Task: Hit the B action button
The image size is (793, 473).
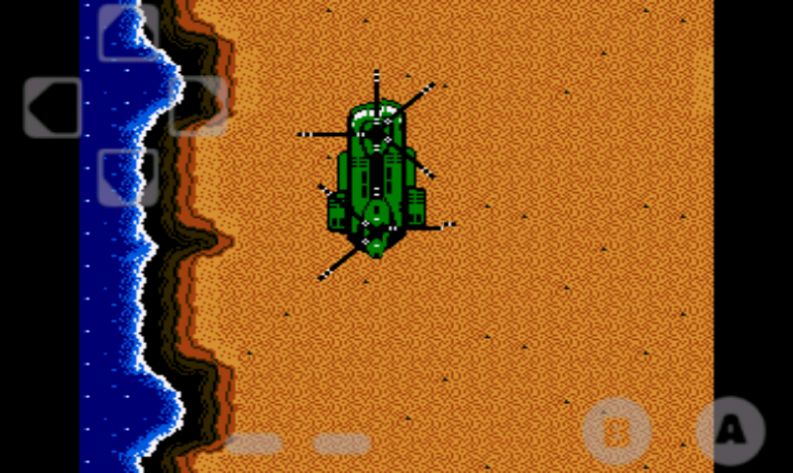Action: click(x=617, y=431)
